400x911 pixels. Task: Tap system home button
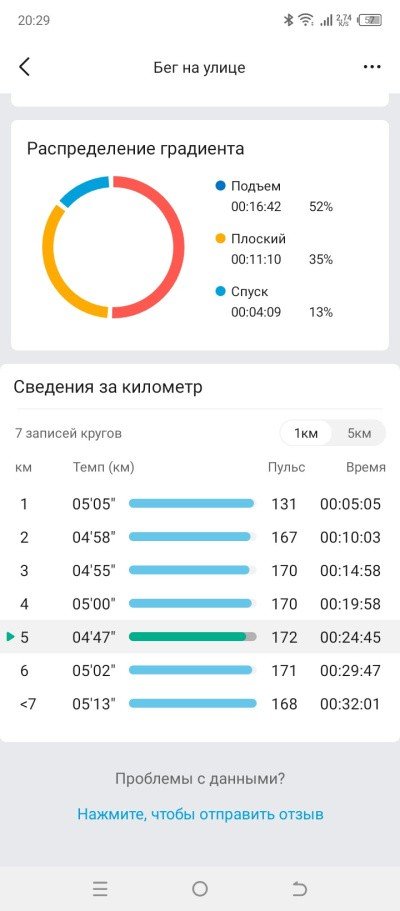(200, 888)
